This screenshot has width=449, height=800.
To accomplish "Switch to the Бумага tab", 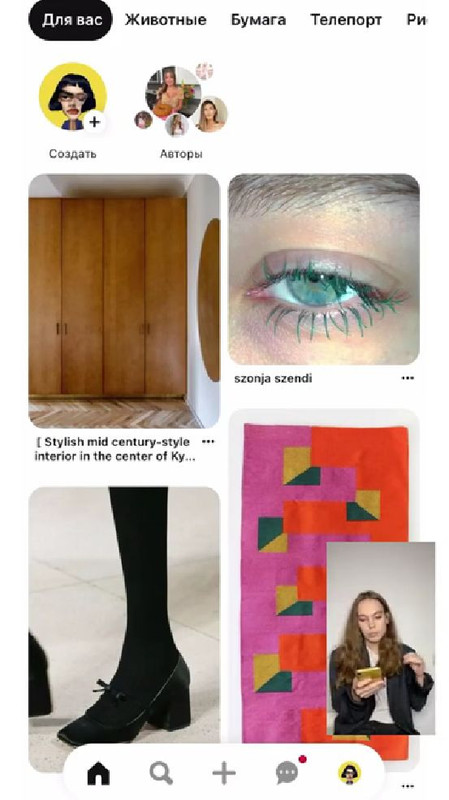I will 258,20.
